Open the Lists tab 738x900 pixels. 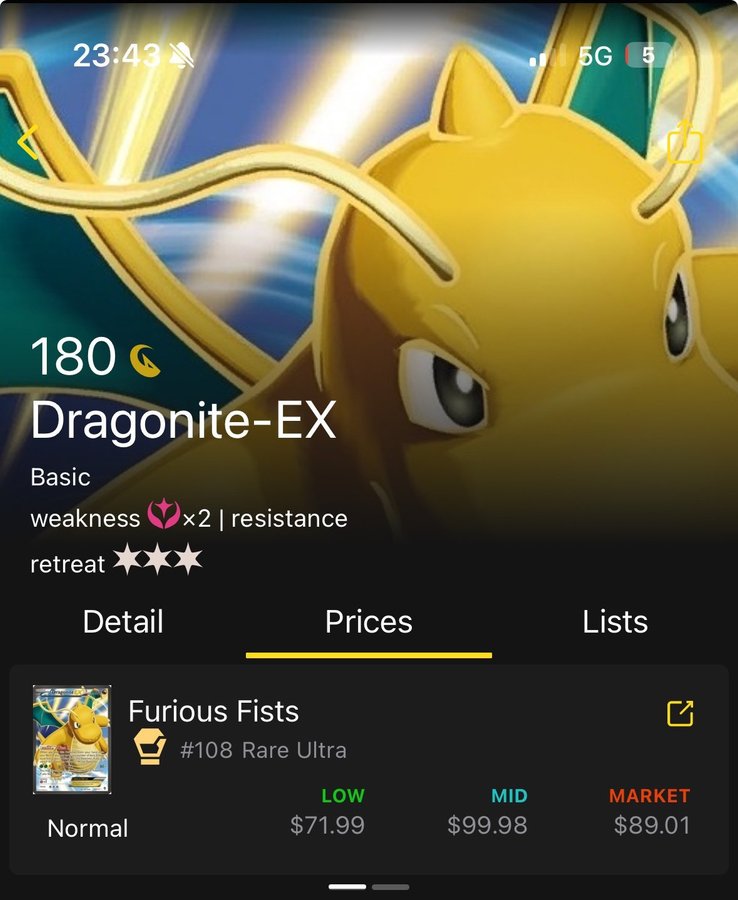(x=615, y=622)
